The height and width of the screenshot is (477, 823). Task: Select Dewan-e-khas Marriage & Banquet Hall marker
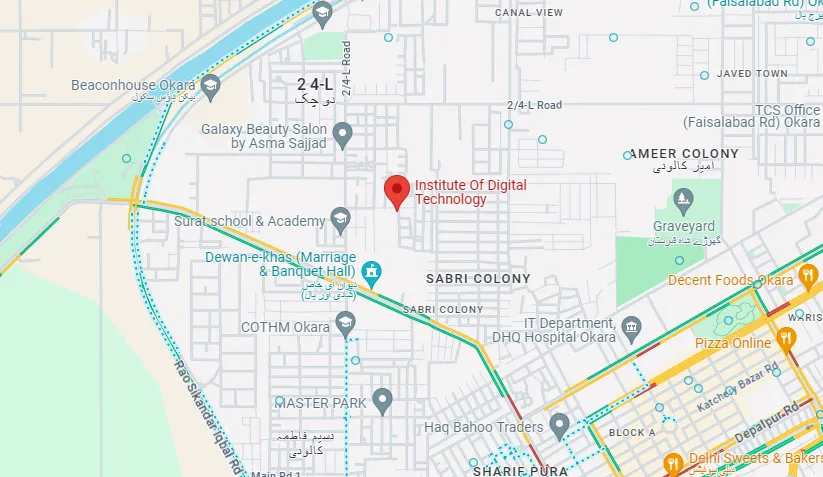pyautogui.click(x=372, y=269)
